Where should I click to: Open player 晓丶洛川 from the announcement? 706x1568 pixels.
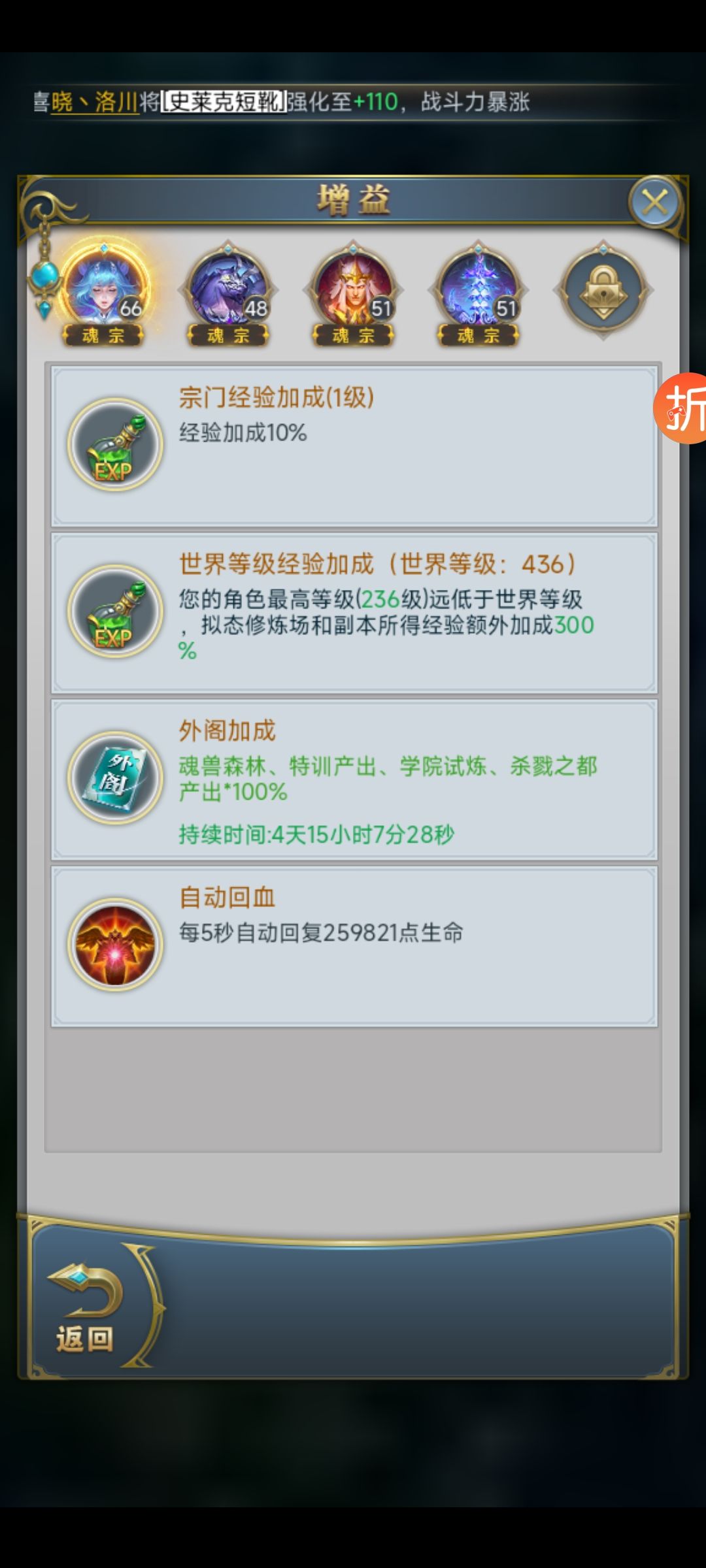tap(94, 102)
